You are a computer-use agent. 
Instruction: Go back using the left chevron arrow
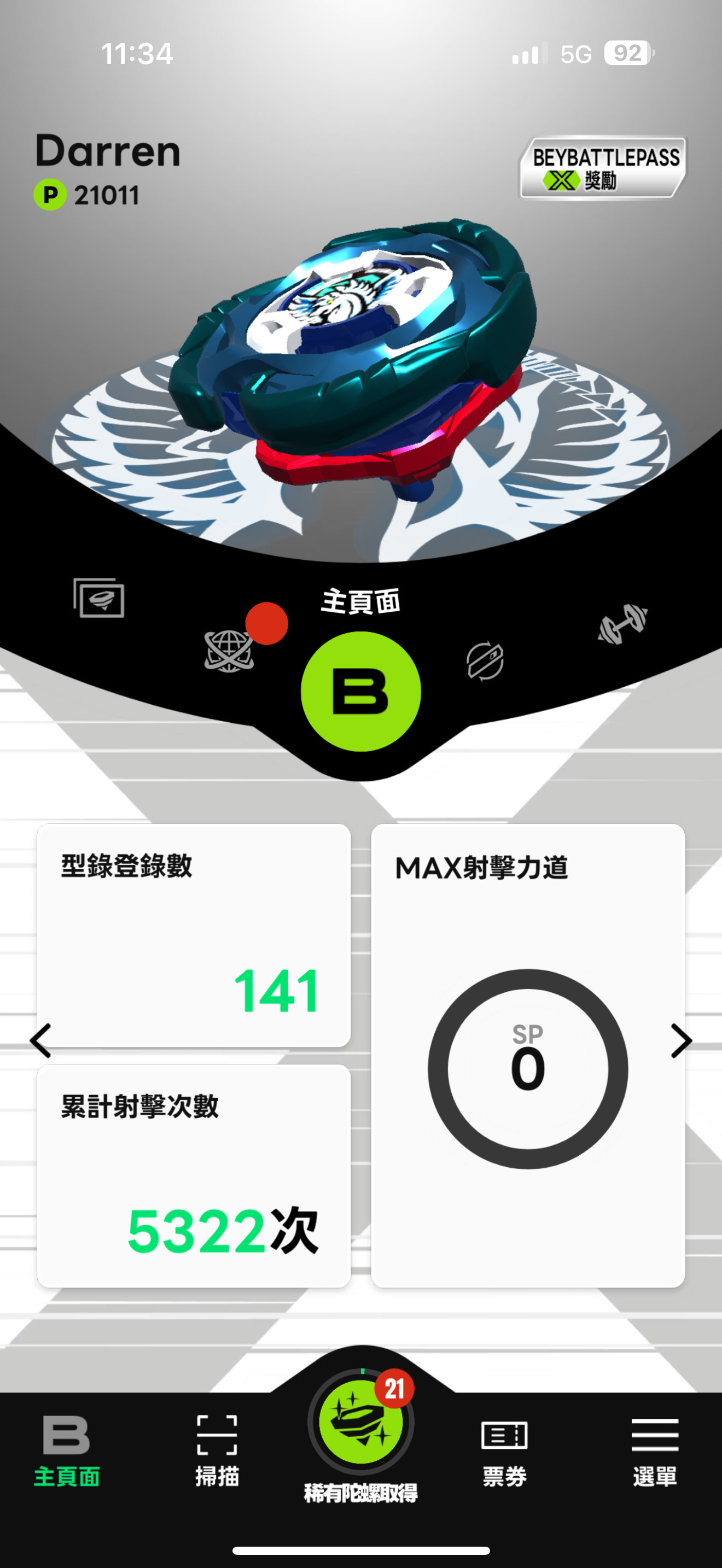pos(39,1040)
